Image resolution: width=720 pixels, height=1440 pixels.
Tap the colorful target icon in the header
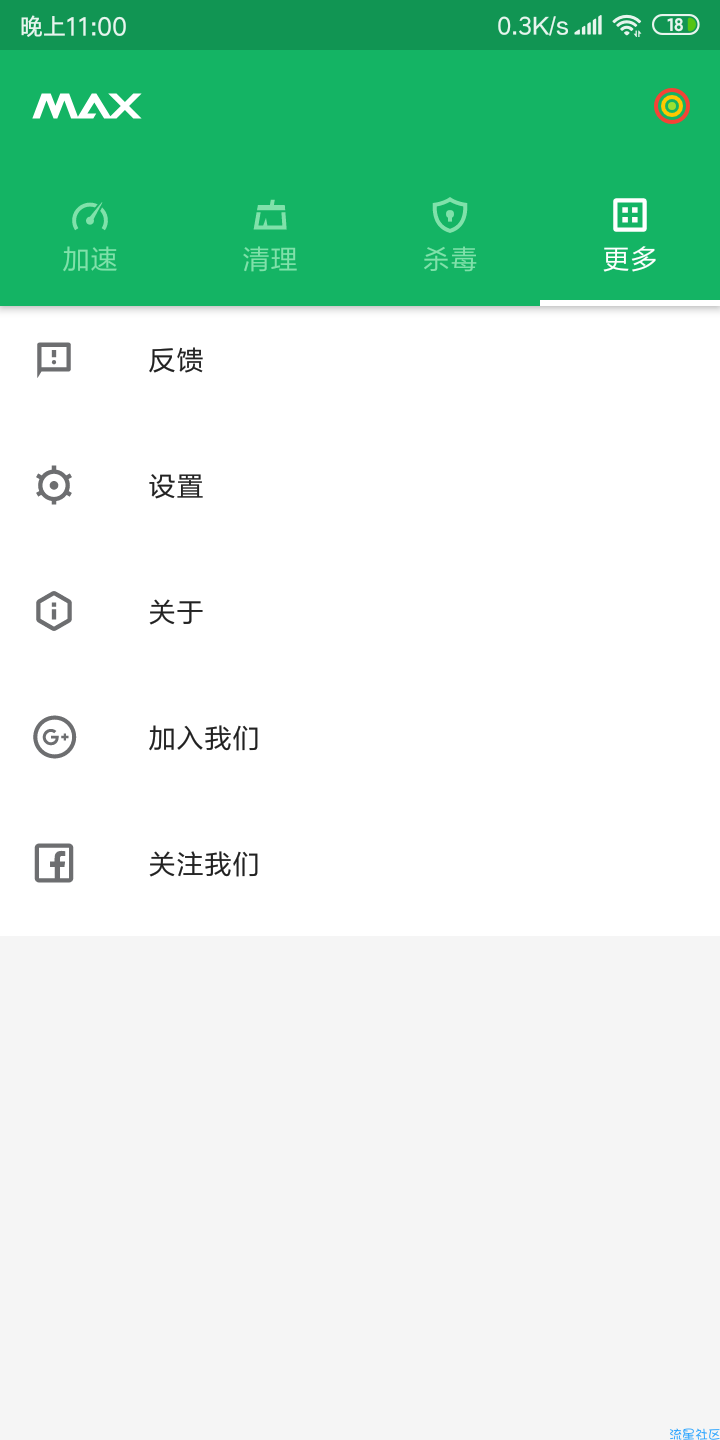click(x=672, y=106)
